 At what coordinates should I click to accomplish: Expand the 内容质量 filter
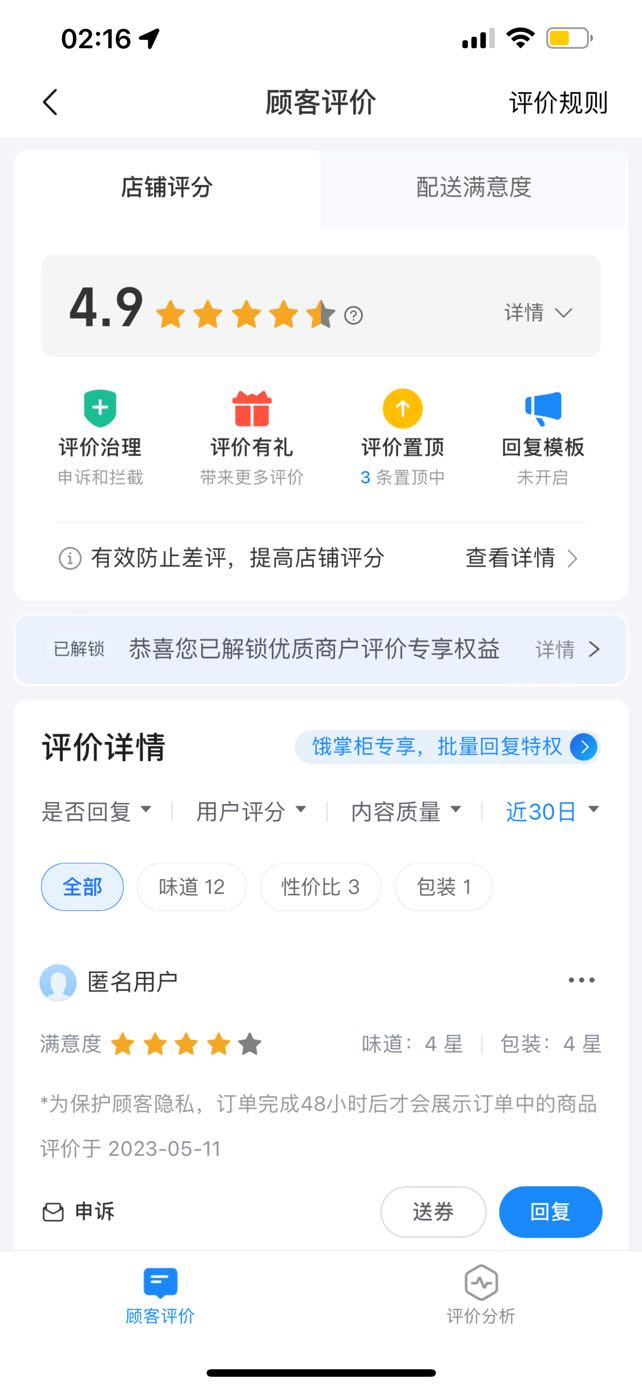[406, 812]
